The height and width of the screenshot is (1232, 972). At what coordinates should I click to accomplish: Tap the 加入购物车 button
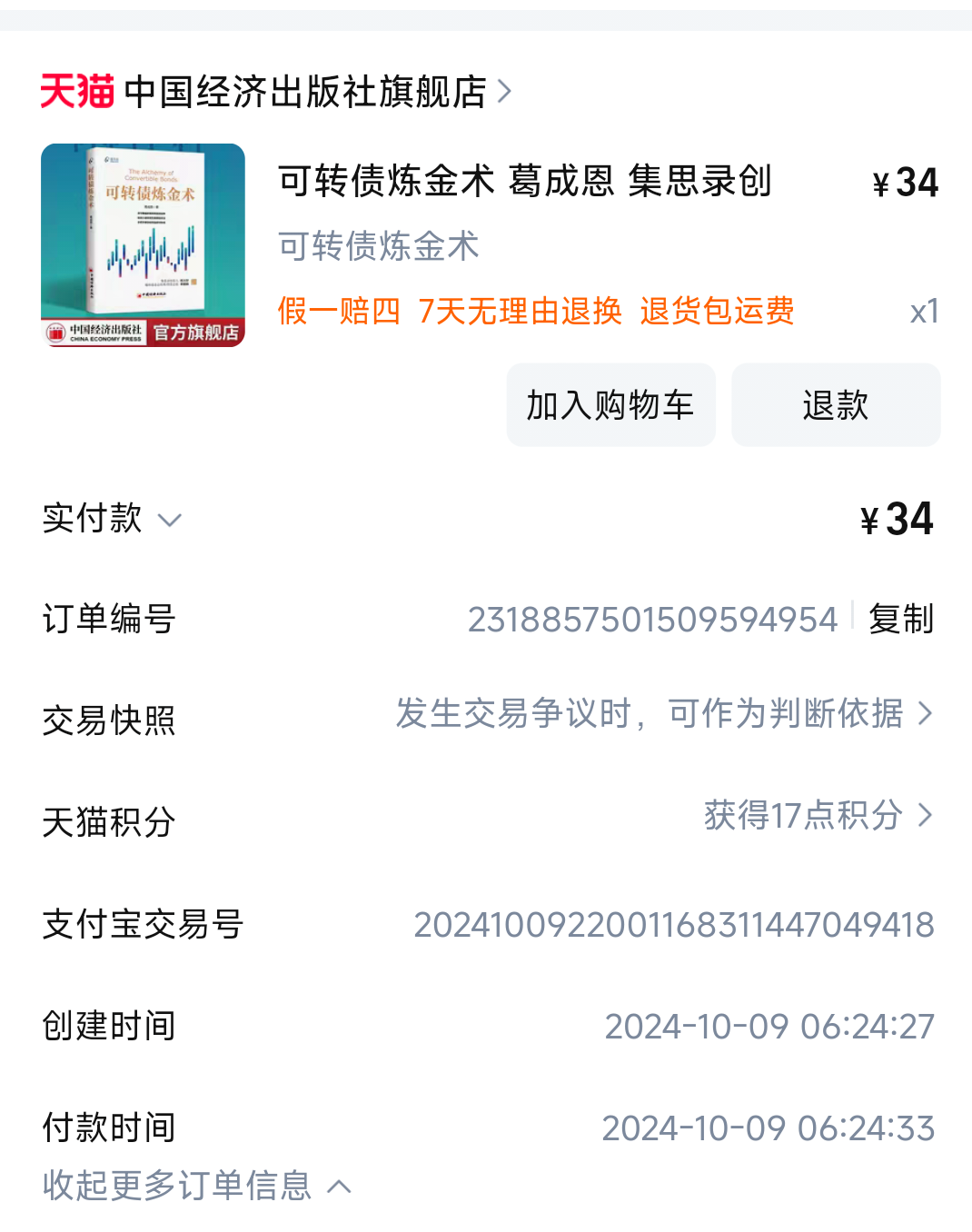[610, 405]
